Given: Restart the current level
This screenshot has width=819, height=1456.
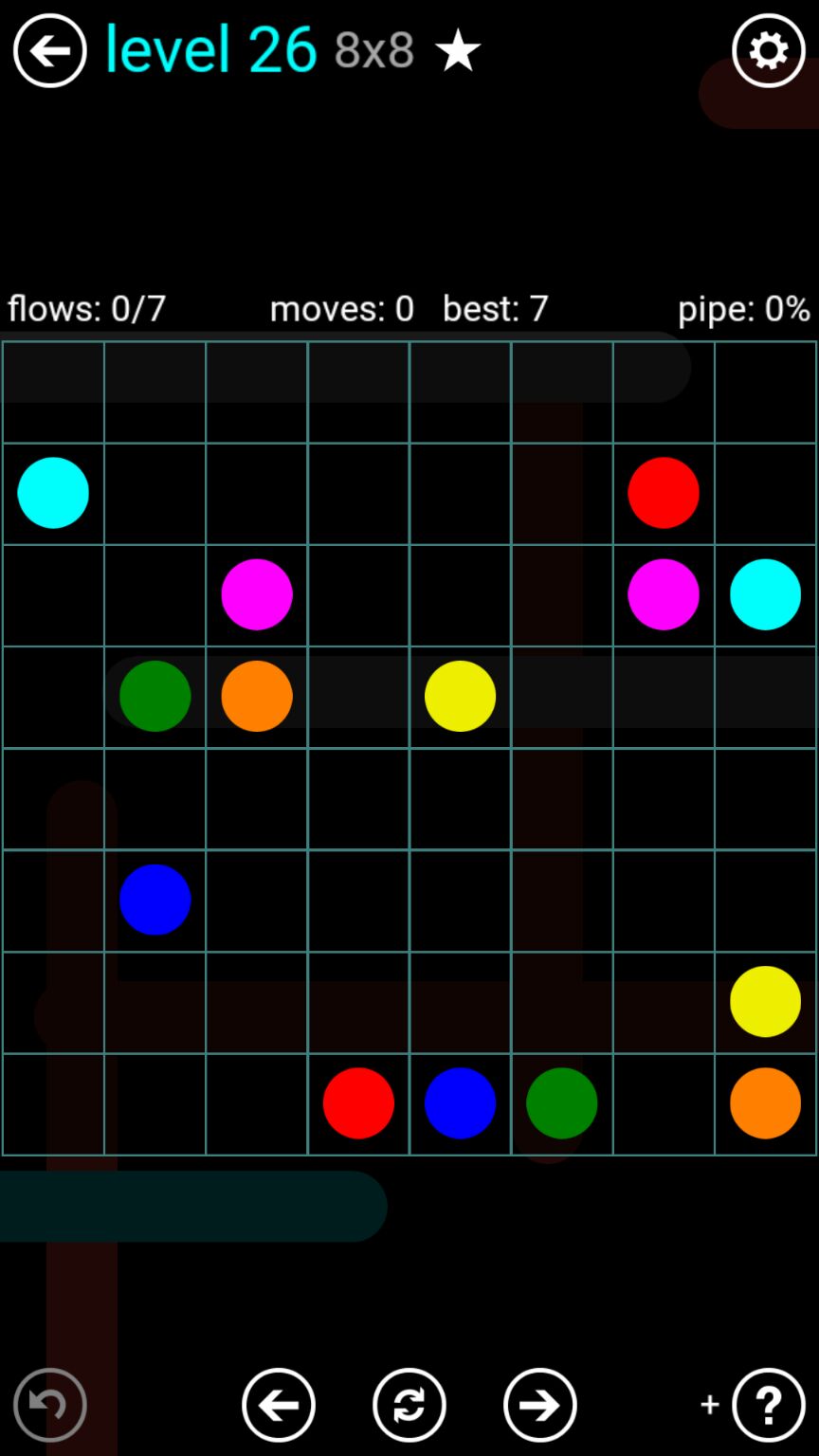Looking at the screenshot, I should [409, 1404].
